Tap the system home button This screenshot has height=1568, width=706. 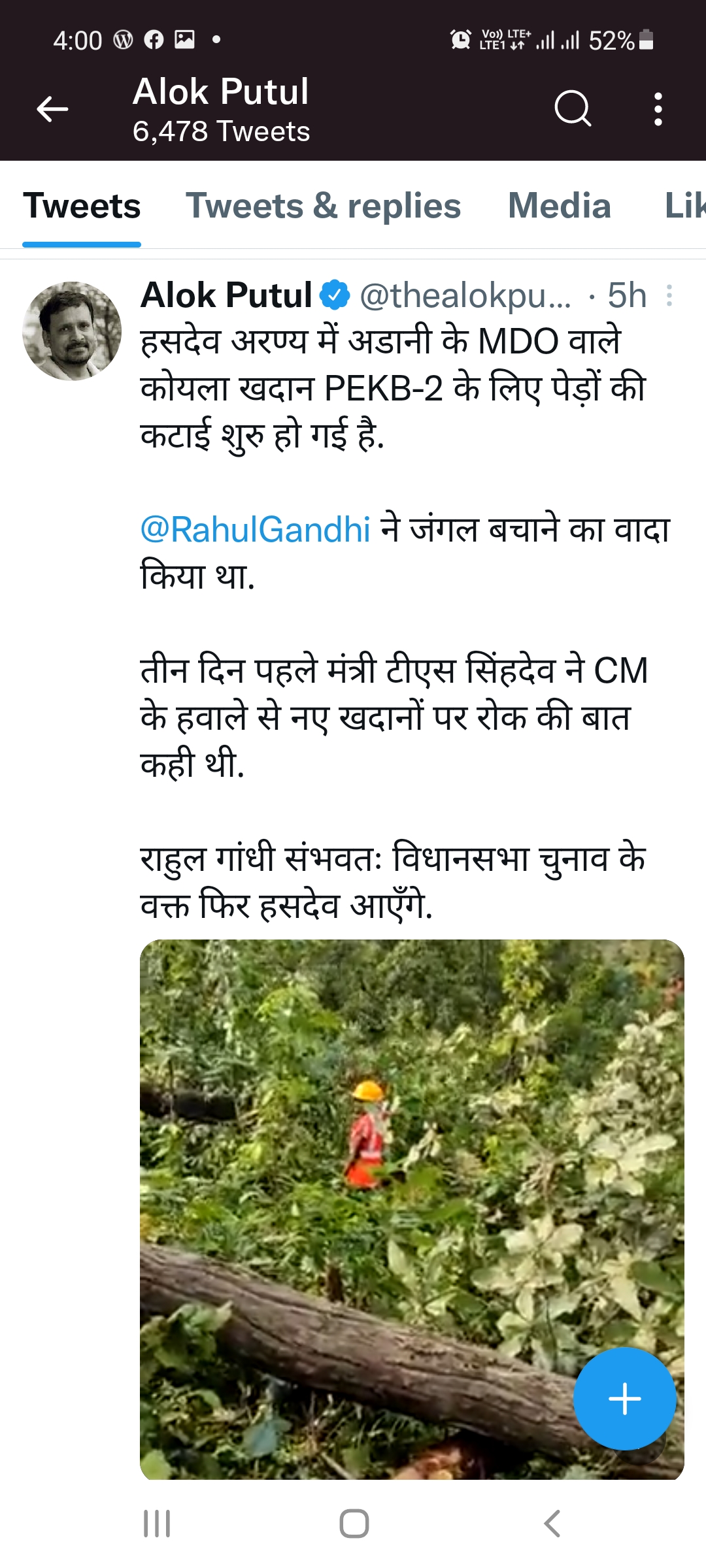coord(354,1523)
